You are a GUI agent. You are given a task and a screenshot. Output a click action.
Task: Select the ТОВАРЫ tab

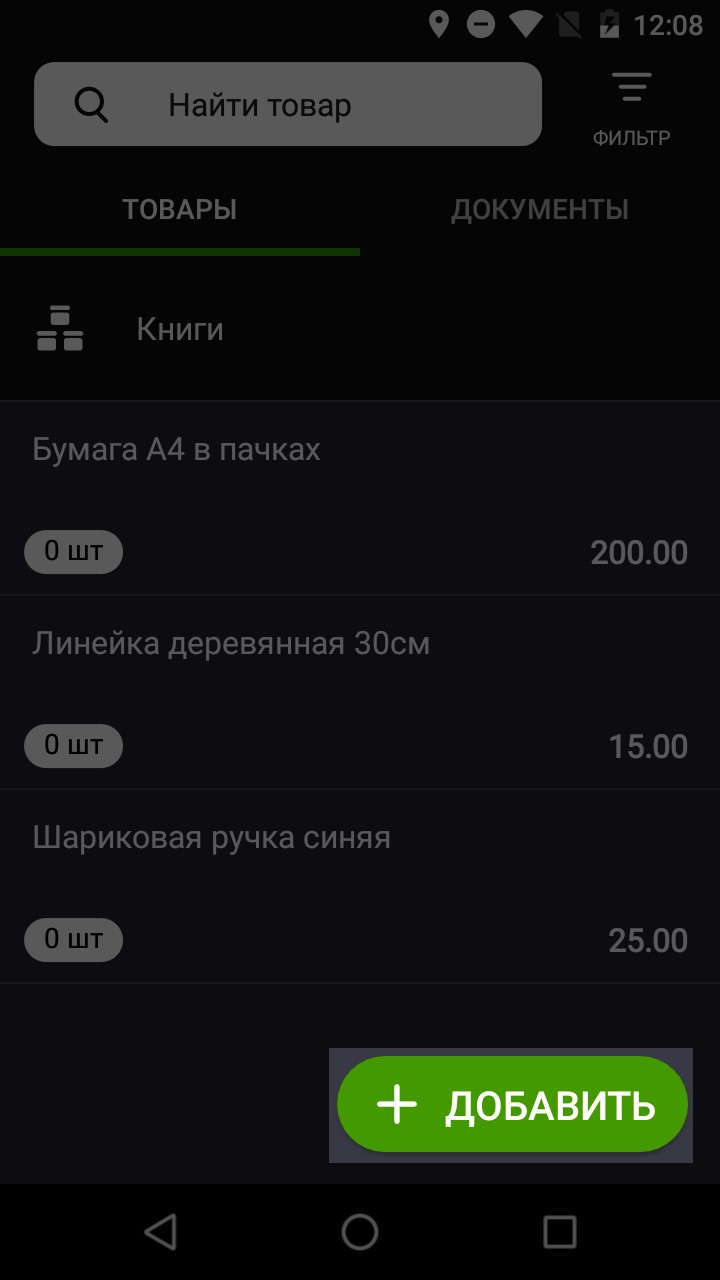(x=180, y=210)
